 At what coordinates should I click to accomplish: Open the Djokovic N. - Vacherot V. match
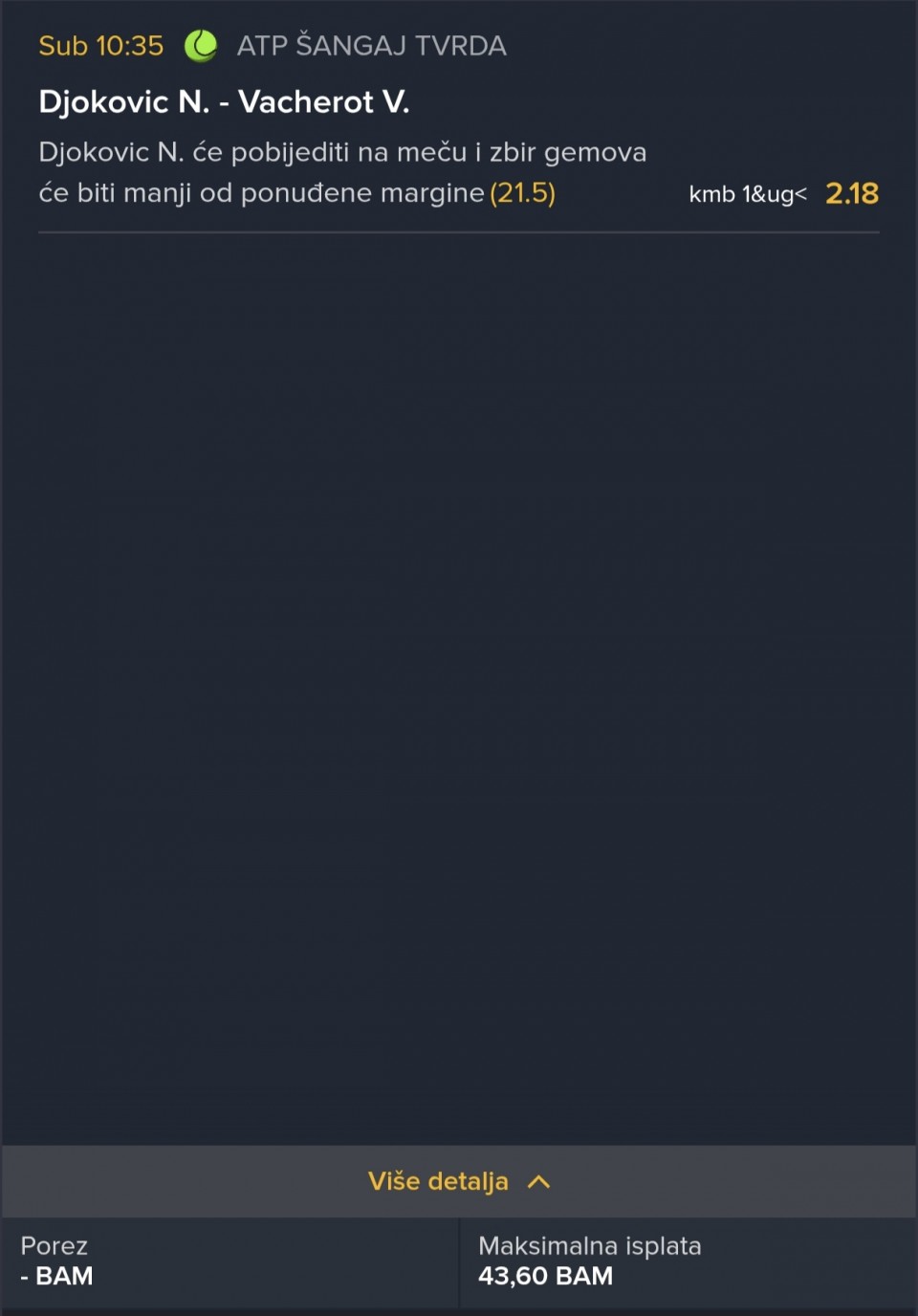224,101
